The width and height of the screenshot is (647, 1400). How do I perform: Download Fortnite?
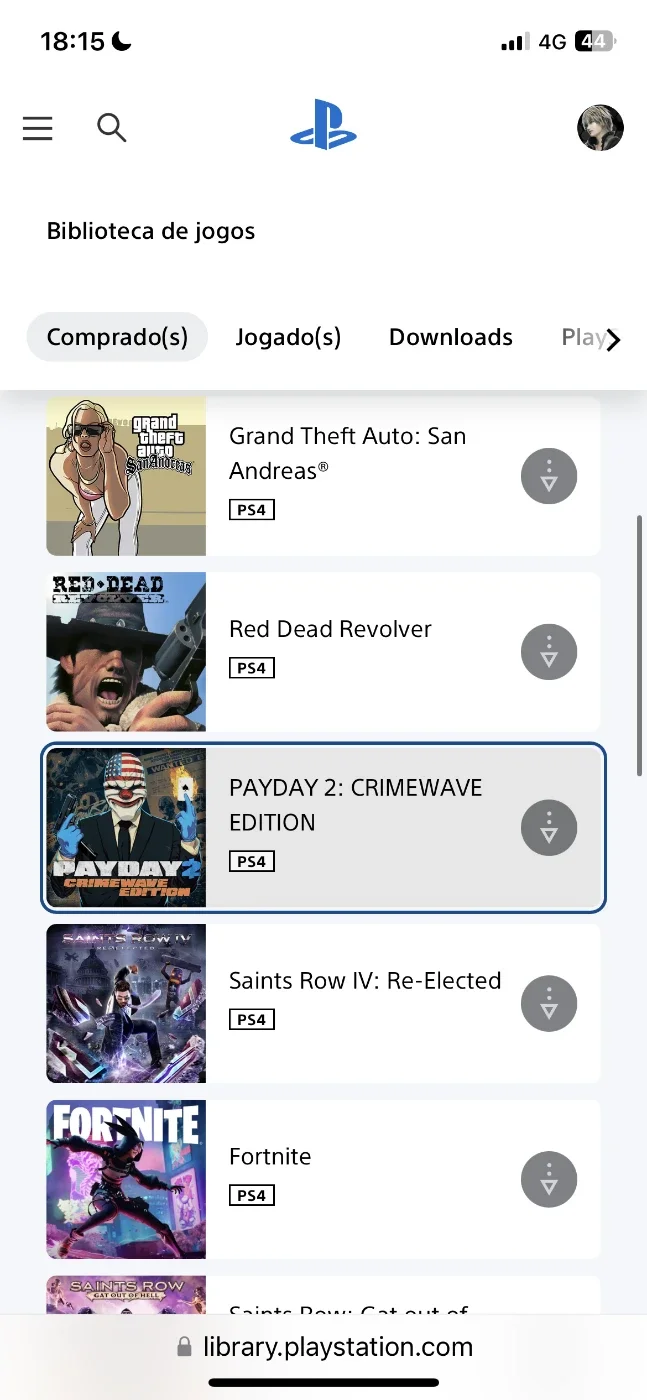549,1180
